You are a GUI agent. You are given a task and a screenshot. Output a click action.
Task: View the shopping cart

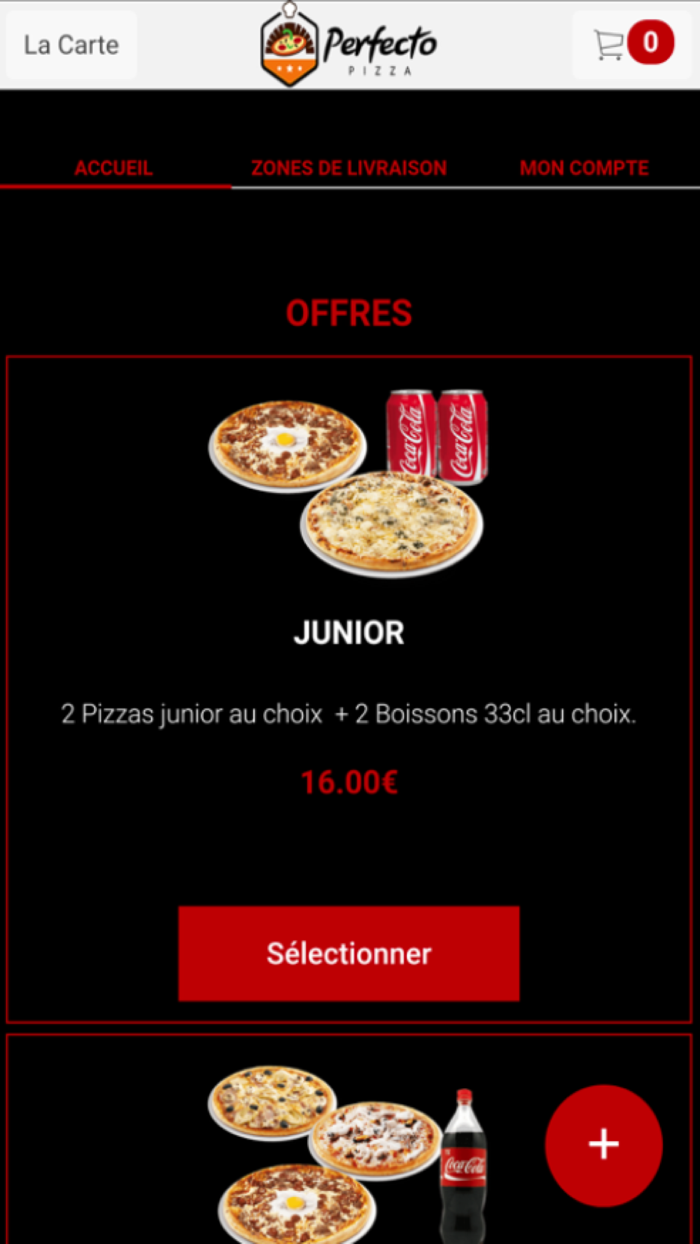[x=632, y=44]
